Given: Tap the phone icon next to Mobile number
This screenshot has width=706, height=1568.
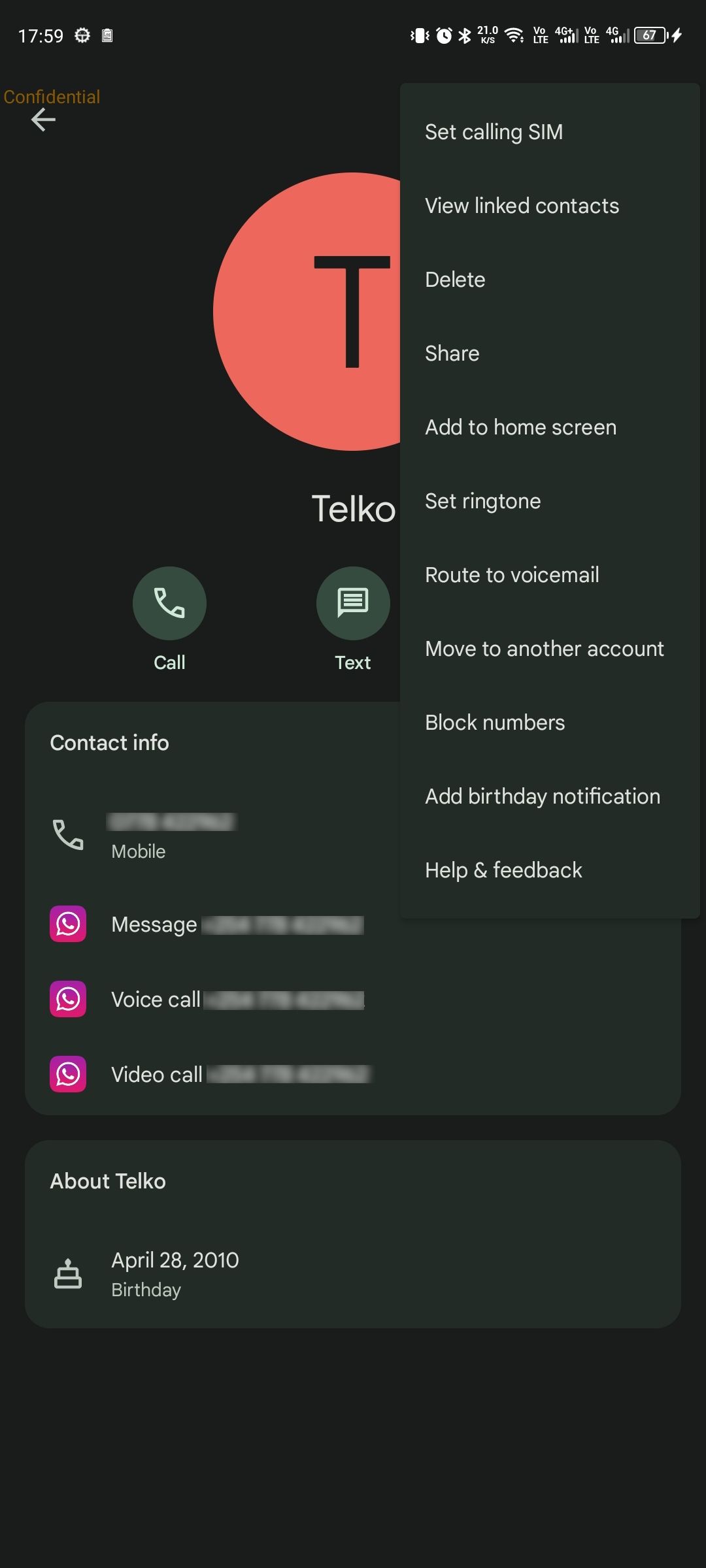Looking at the screenshot, I should tap(67, 835).
